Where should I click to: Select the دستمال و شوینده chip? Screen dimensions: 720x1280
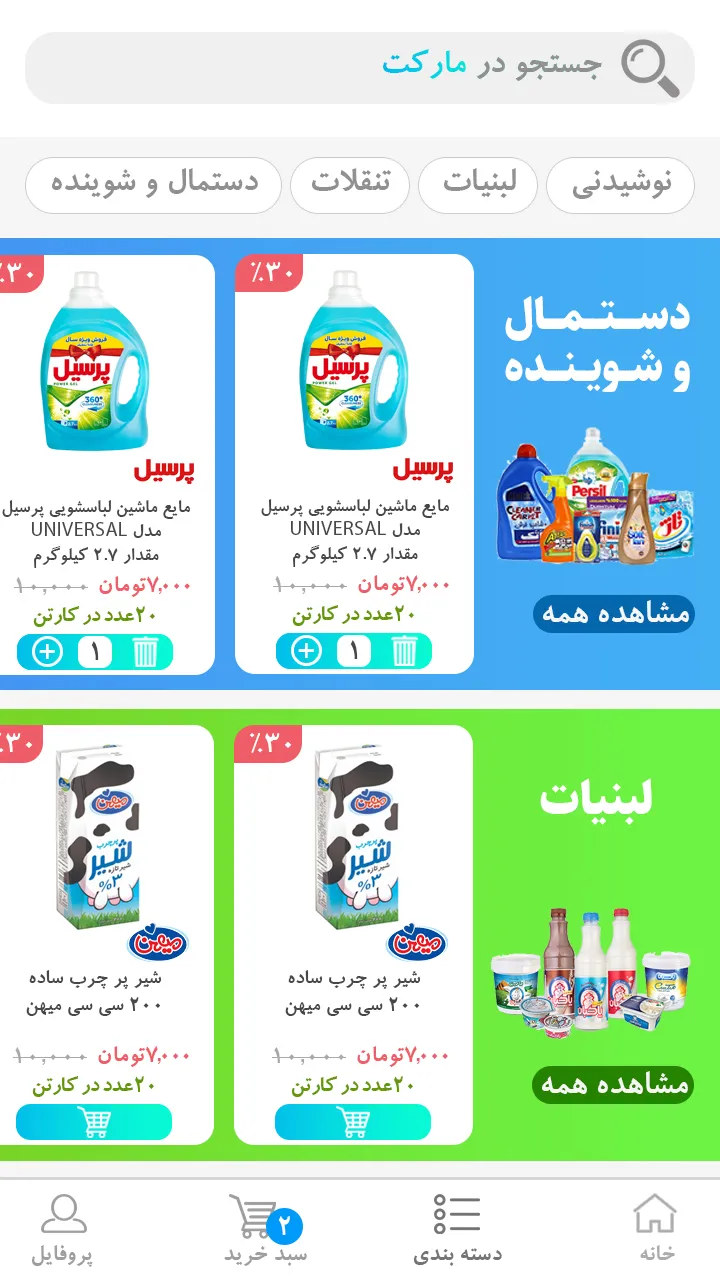coord(153,185)
